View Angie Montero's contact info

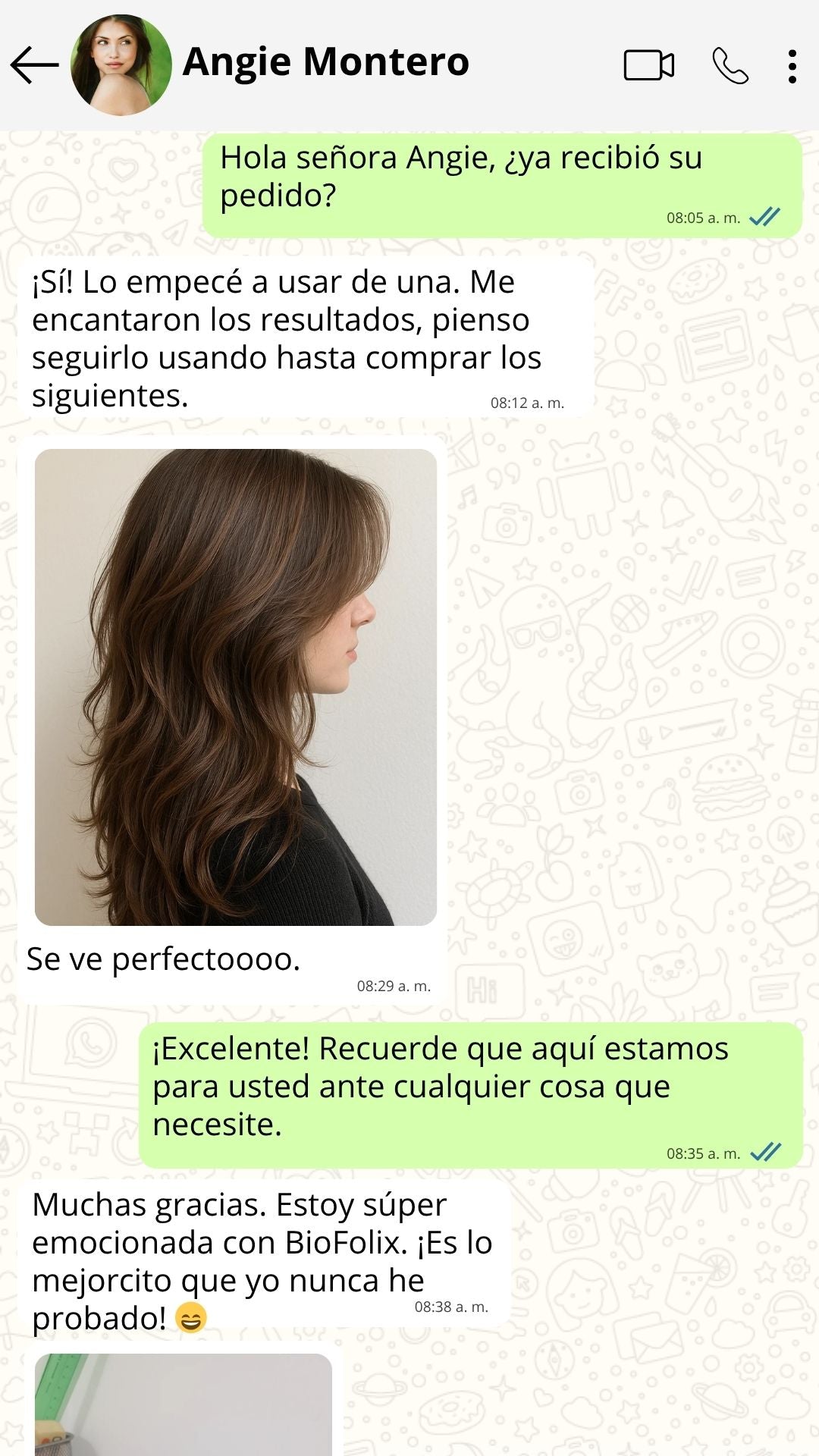click(326, 62)
